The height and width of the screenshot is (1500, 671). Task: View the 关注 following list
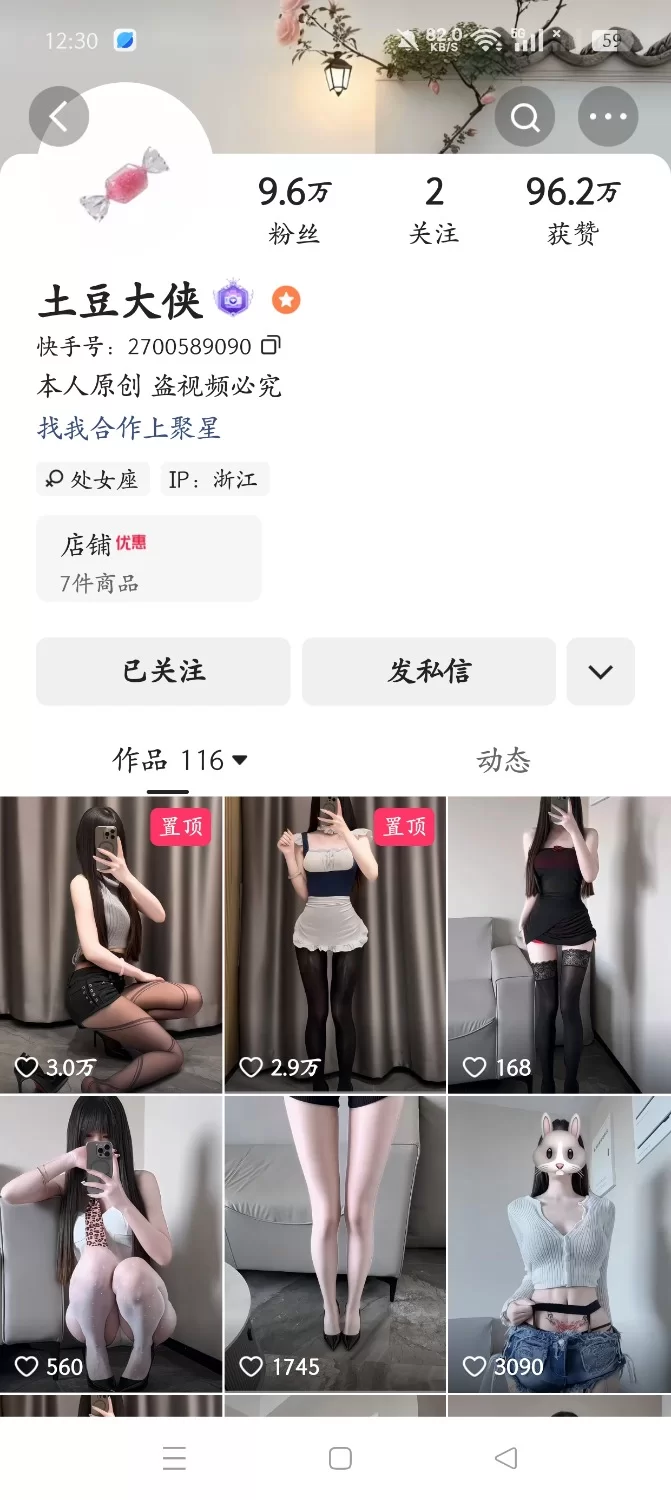433,210
